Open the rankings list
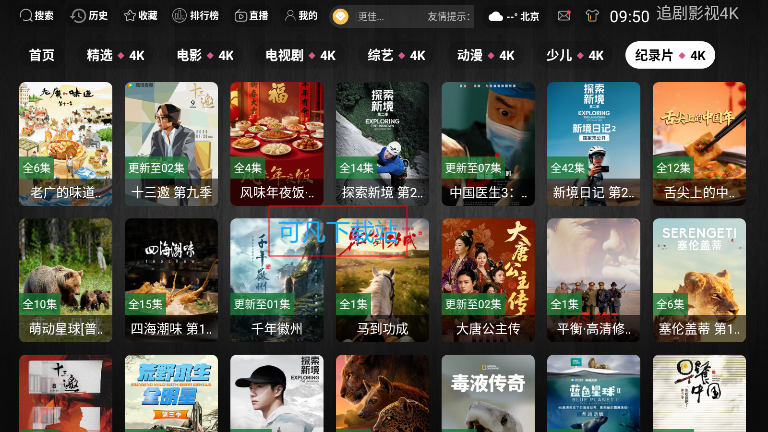The width and height of the screenshot is (768, 432). [x=194, y=16]
